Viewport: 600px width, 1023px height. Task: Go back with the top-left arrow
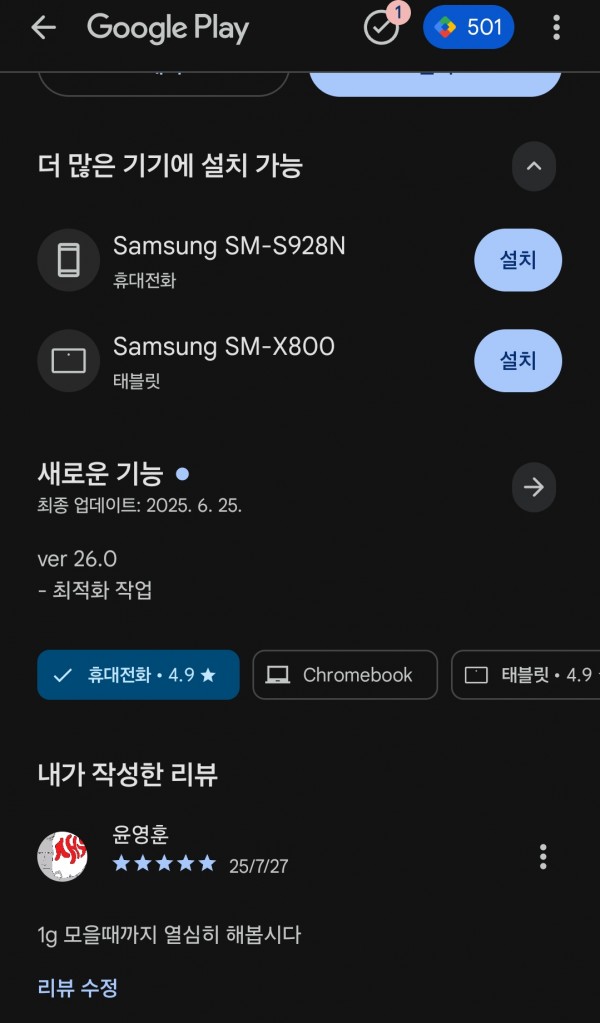point(43,27)
